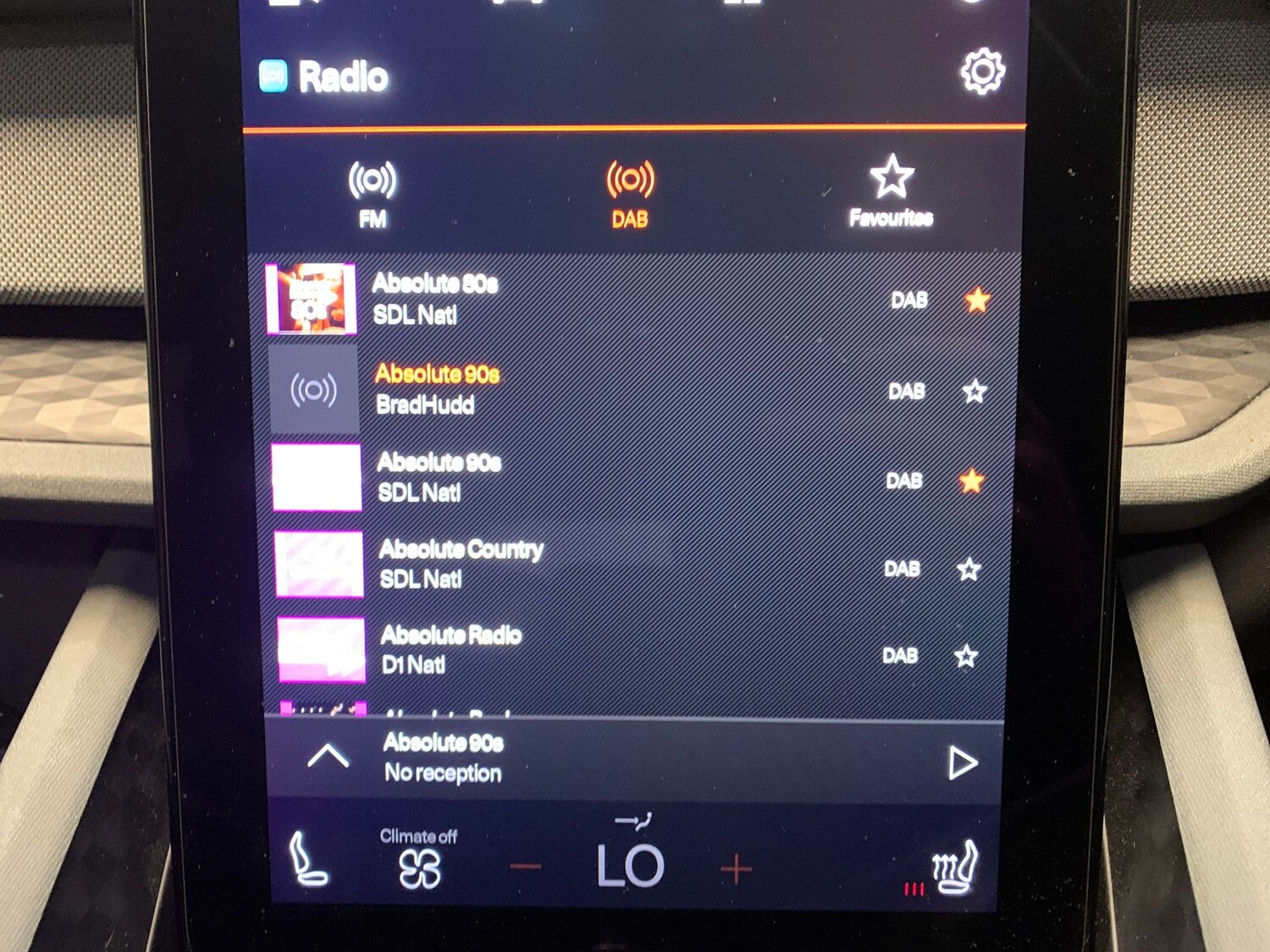Open the Climate off fan control
The height and width of the screenshot is (952, 1270).
coord(419,860)
